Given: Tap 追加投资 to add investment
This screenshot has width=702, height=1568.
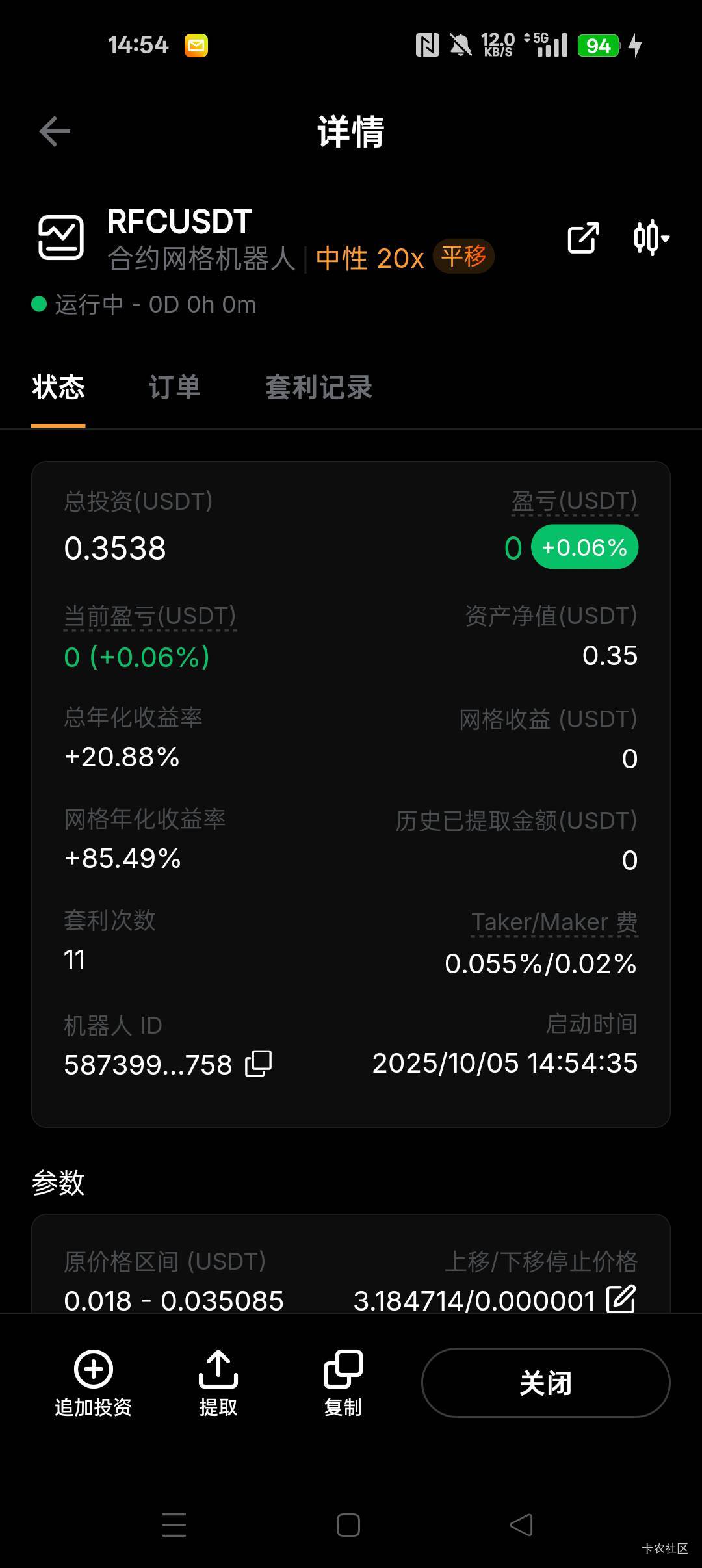Looking at the screenshot, I should [94, 1382].
